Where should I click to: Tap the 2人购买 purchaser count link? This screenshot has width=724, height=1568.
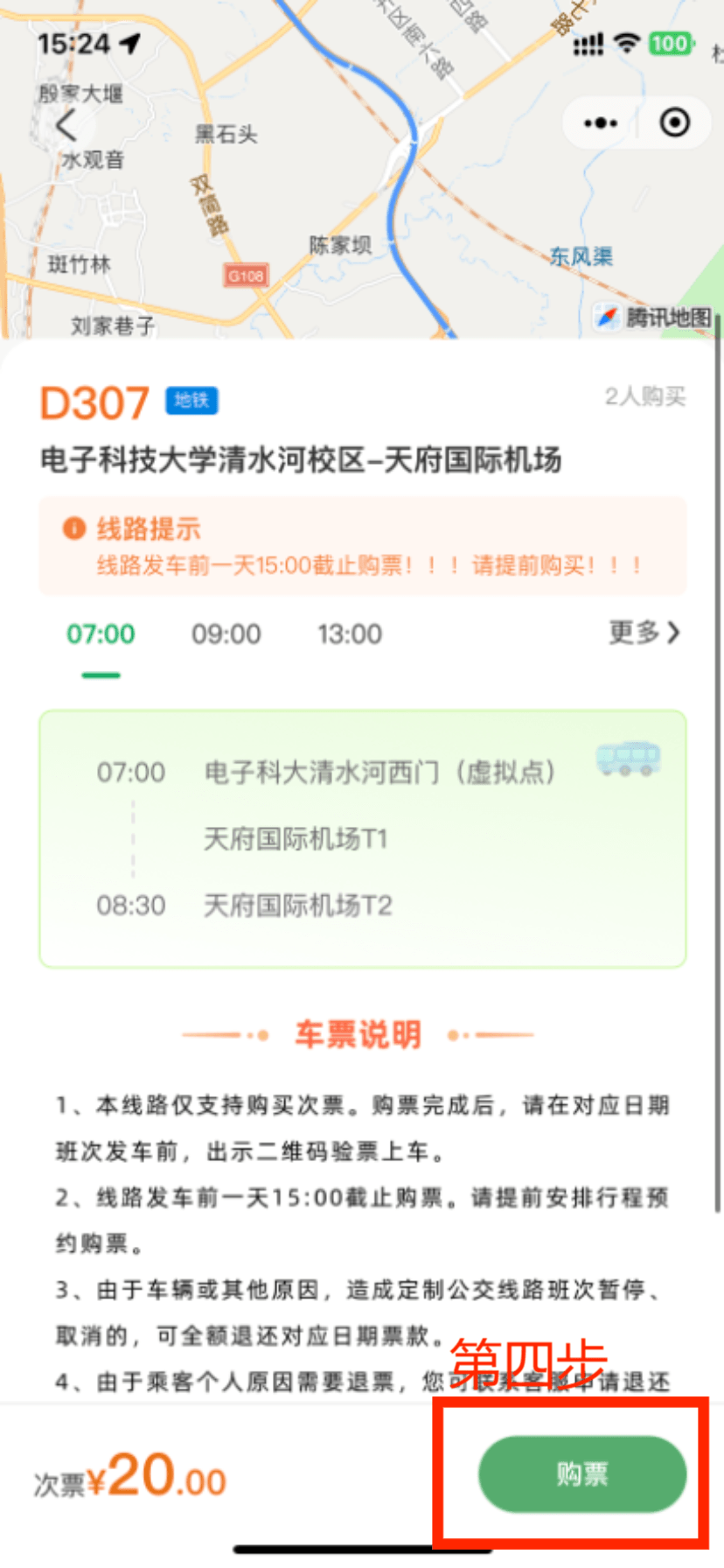click(x=645, y=395)
